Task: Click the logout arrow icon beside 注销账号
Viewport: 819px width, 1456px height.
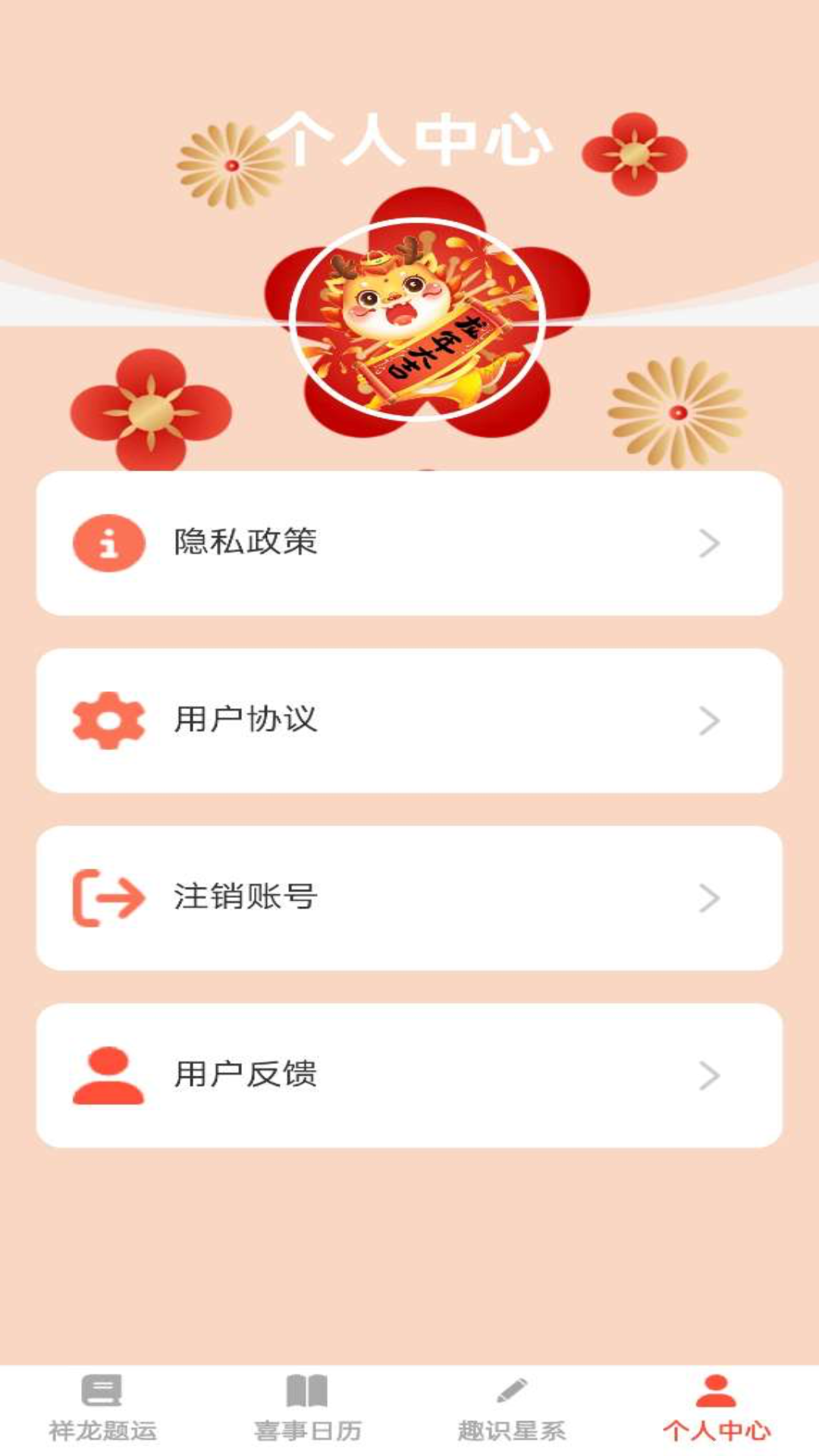Action: [108, 896]
